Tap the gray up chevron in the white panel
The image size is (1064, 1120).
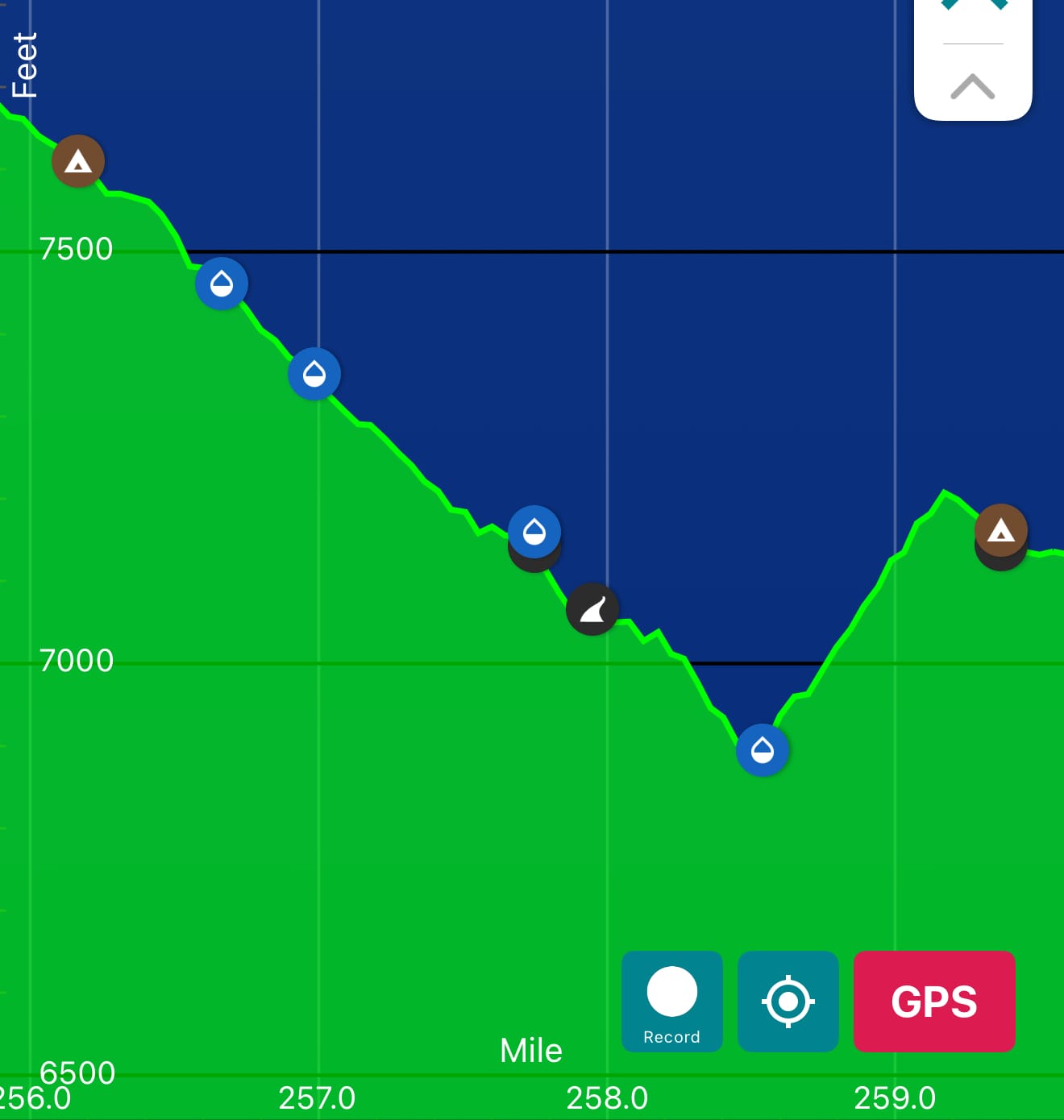click(972, 86)
